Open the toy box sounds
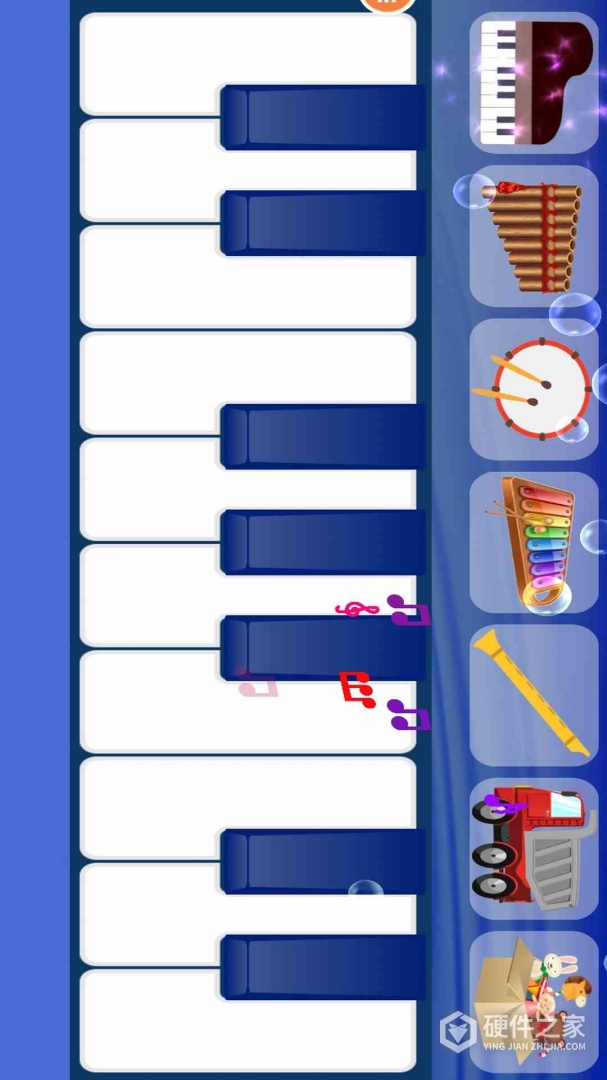The height and width of the screenshot is (1080, 607). [533, 1000]
